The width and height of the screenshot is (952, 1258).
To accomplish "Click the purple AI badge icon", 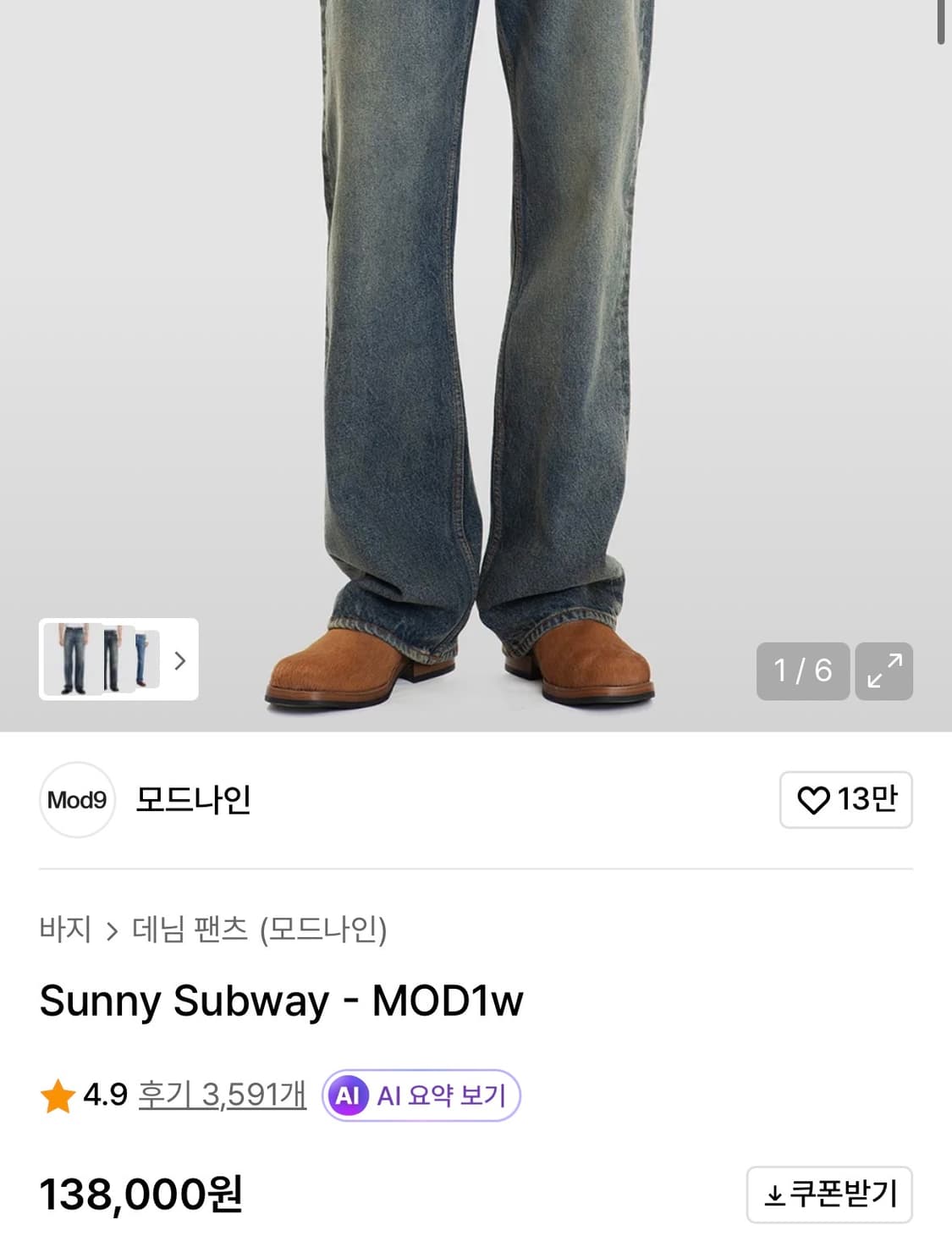I will 350,1095.
